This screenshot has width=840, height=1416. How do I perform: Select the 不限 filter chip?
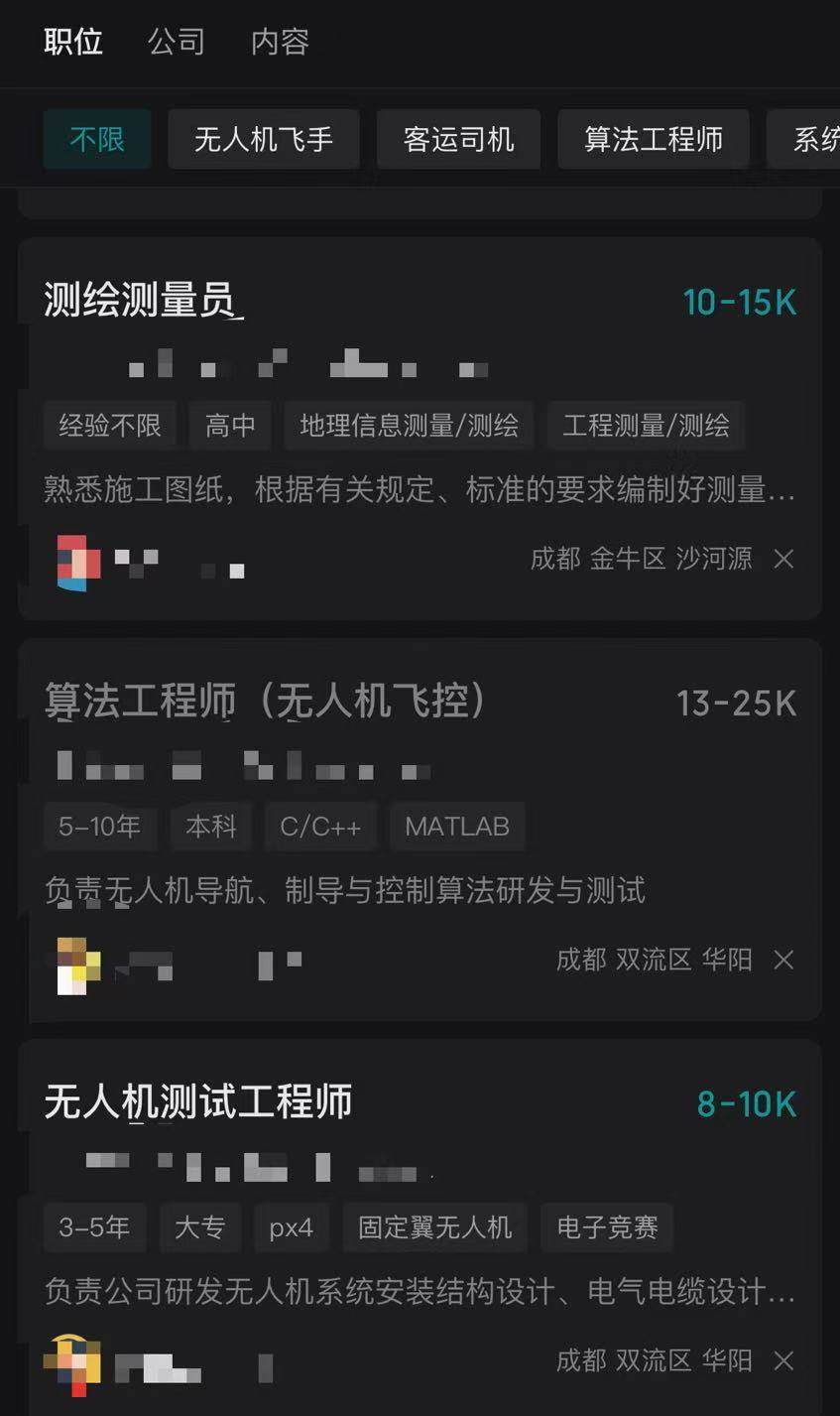pos(97,140)
